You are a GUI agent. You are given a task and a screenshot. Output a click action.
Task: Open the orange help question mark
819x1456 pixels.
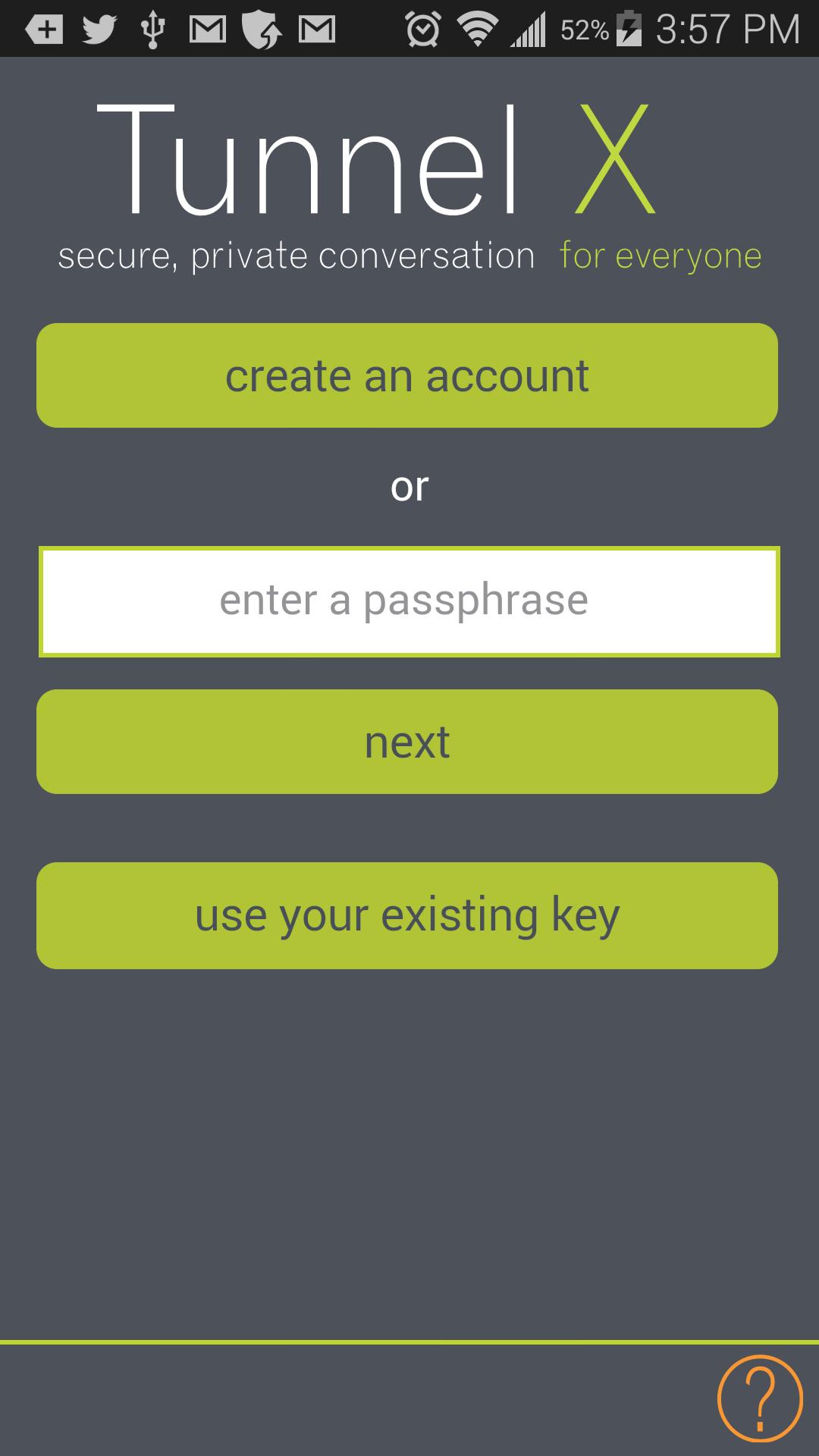(x=759, y=1398)
